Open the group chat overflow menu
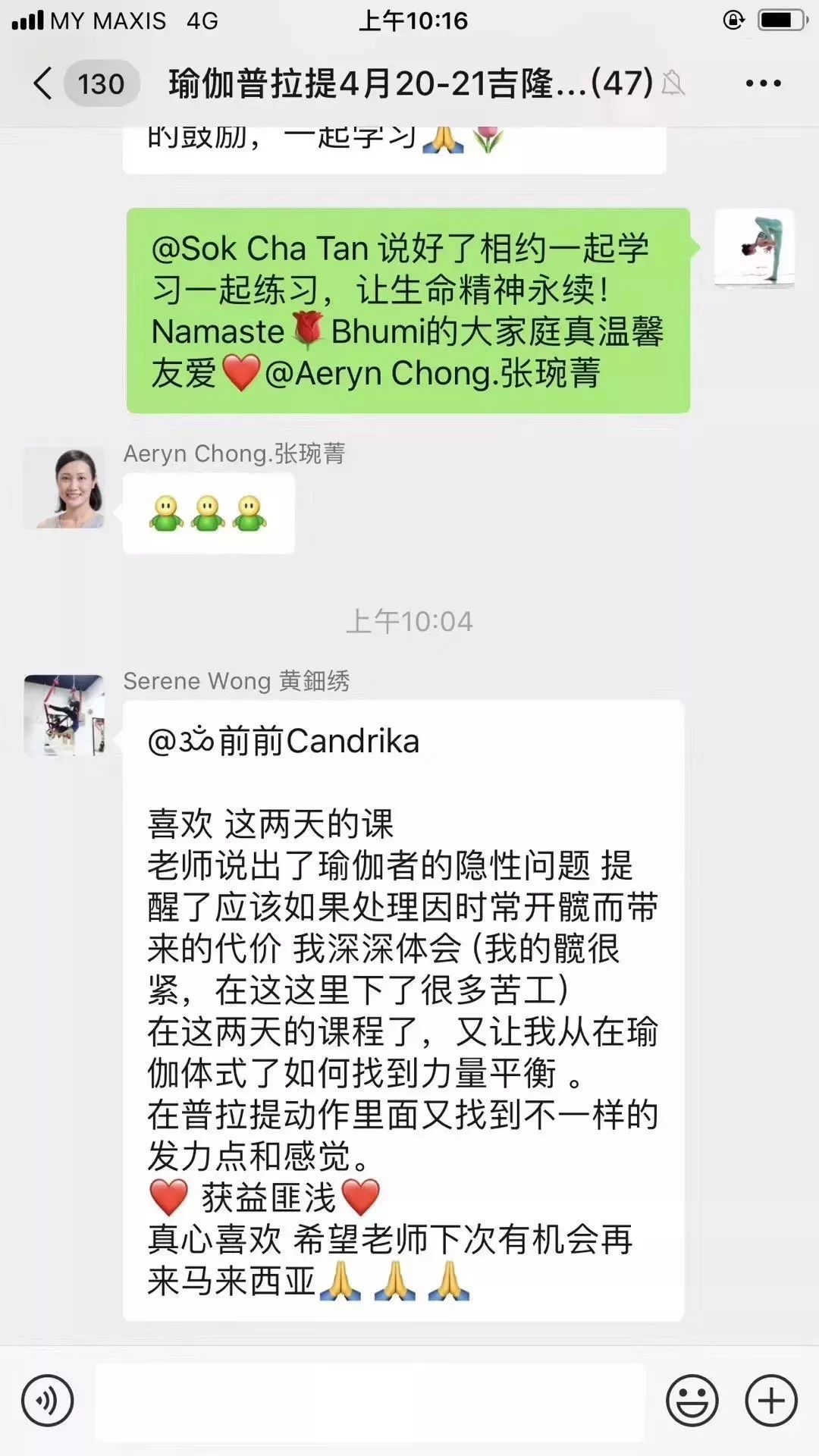The width and height of the screenshot is (819, 1456). (763, 83)
